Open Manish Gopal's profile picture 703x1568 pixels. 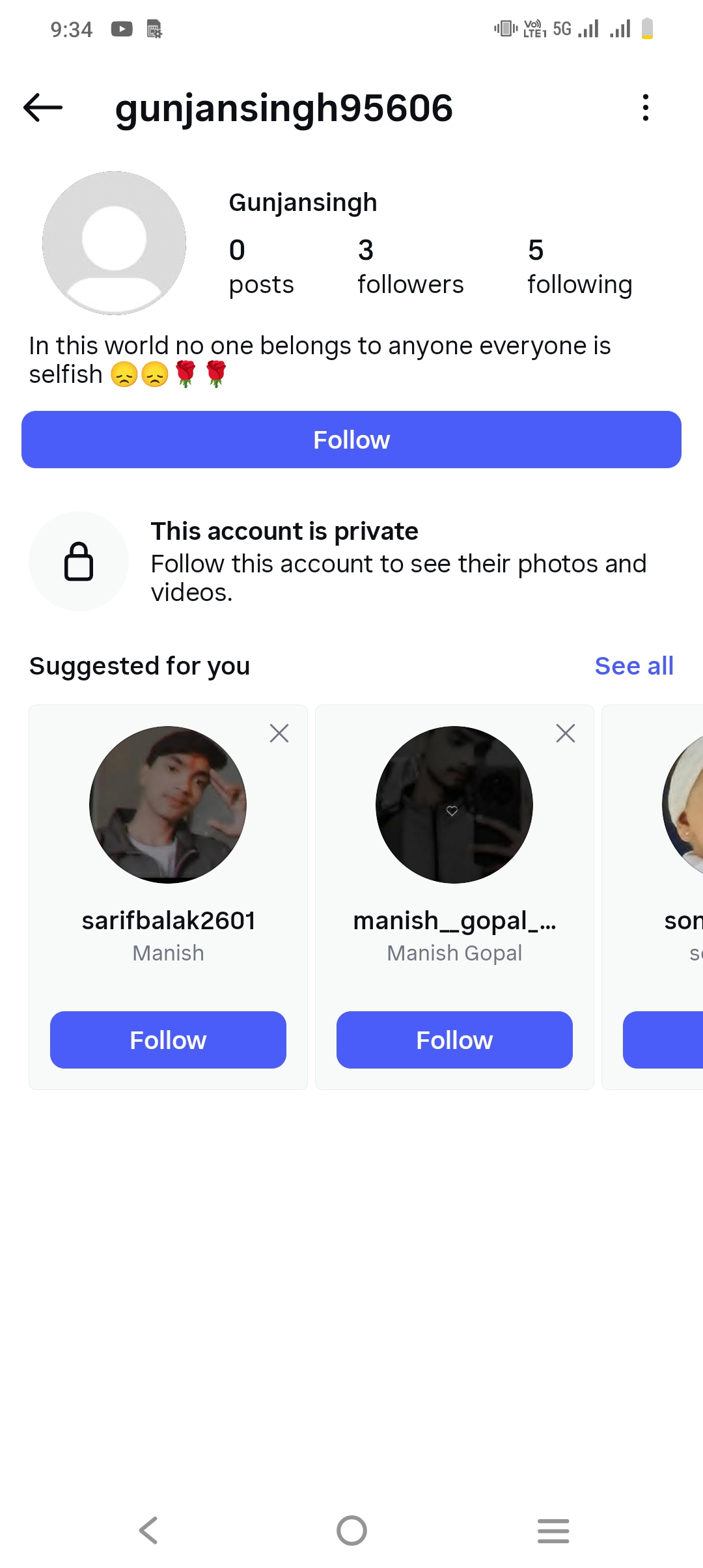(454, 805)
